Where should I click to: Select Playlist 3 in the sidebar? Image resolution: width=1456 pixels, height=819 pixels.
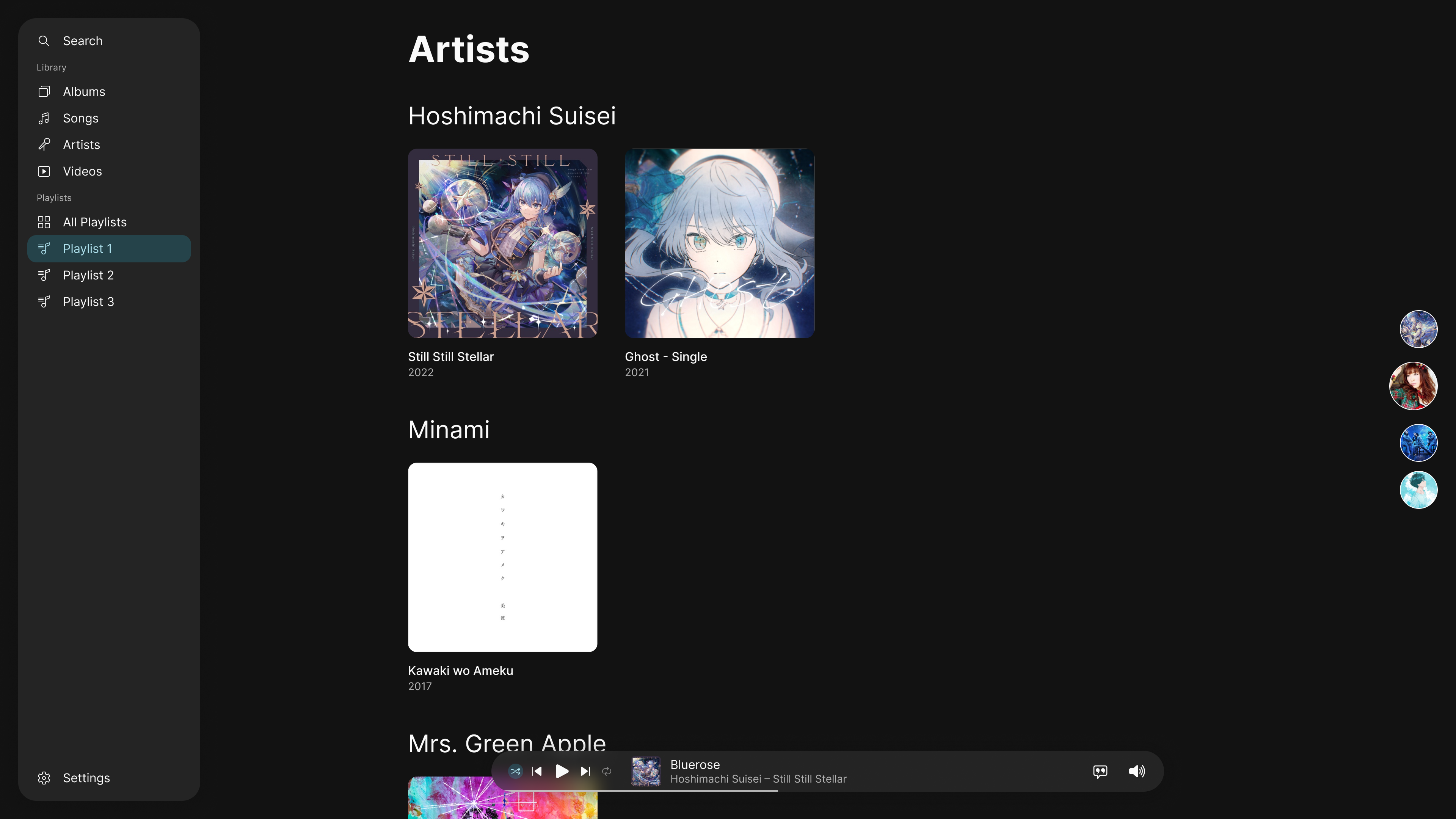coord(88,302)
